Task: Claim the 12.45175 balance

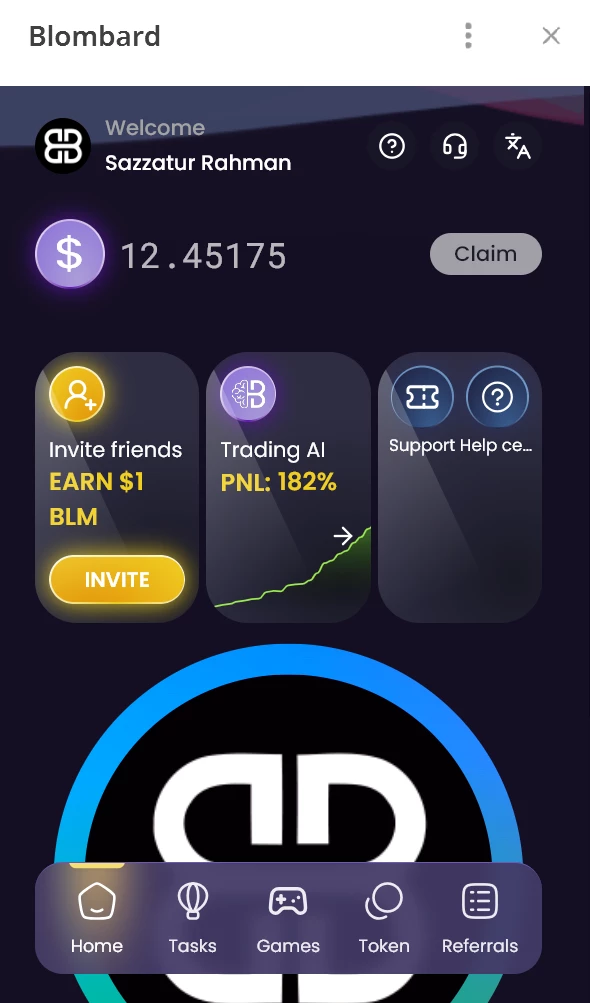Action: [x=486, y=254]
